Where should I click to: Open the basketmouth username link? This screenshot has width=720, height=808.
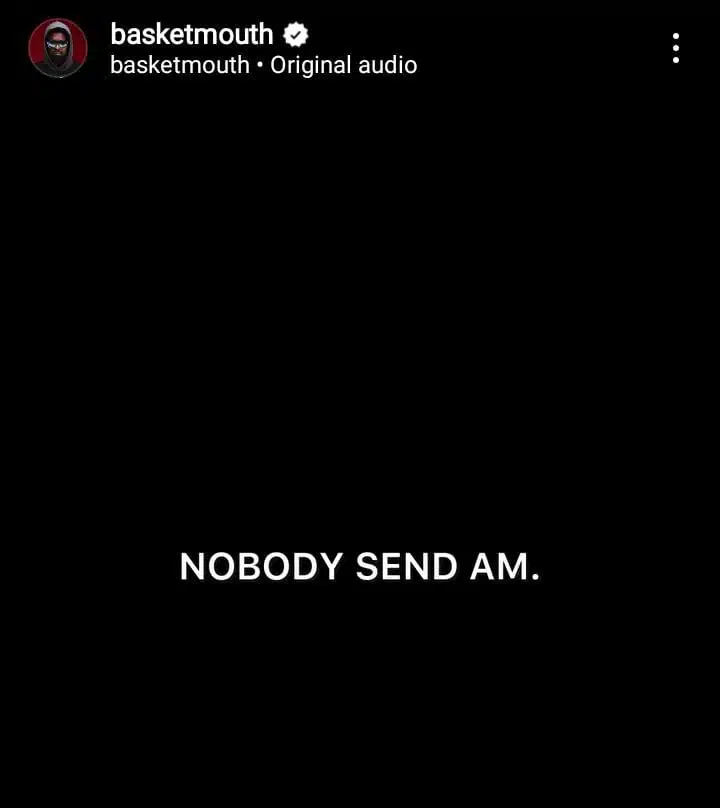coord(191,34)
